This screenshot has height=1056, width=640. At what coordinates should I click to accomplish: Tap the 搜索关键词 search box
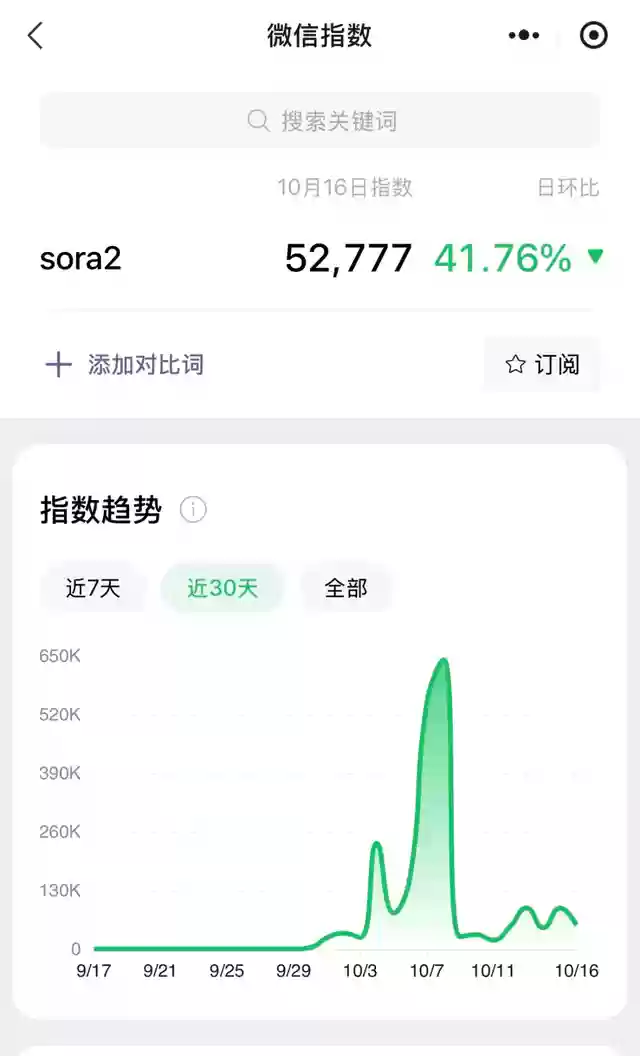pyautogui.click(x=320, y=121)
